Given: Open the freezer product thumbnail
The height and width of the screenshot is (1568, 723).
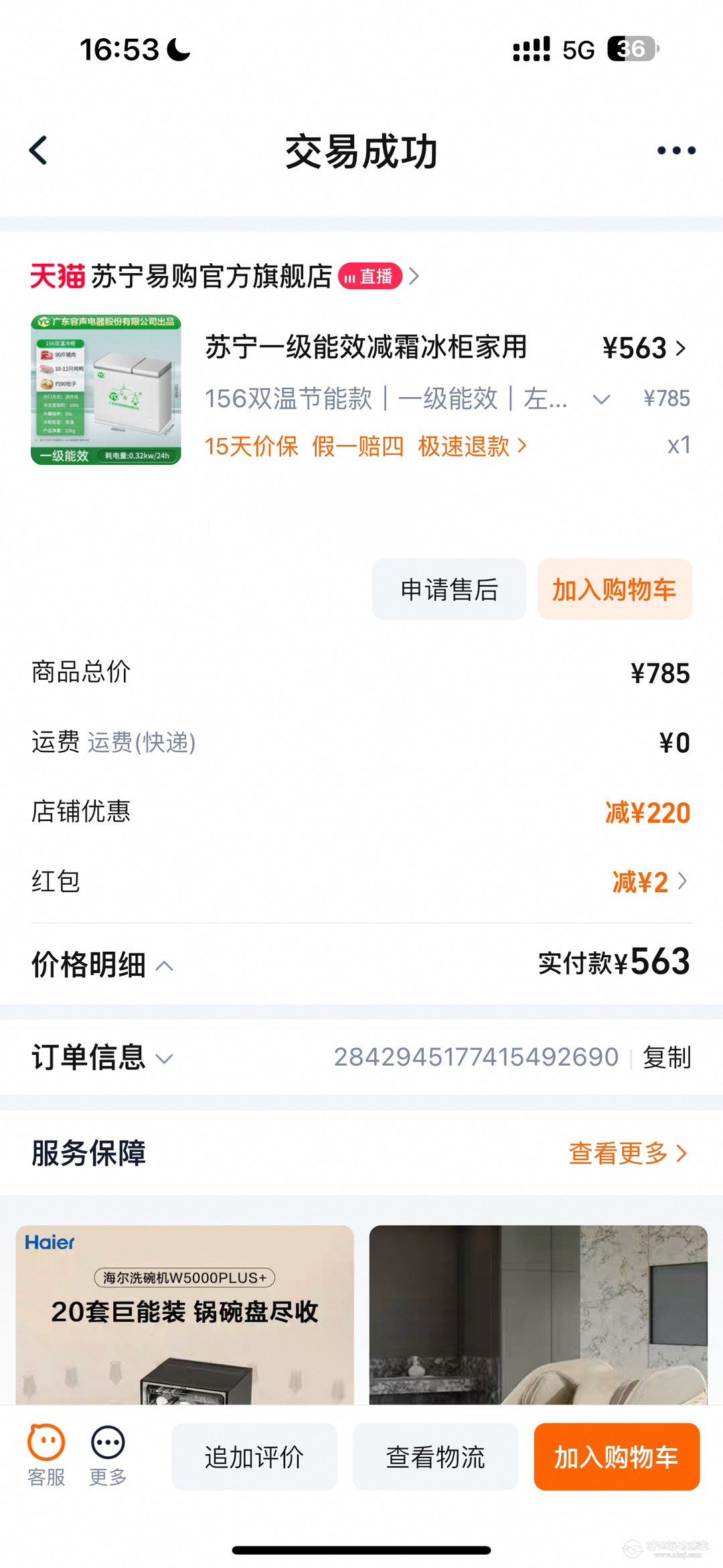Looking at the screenshot, I should coord(106,389).
